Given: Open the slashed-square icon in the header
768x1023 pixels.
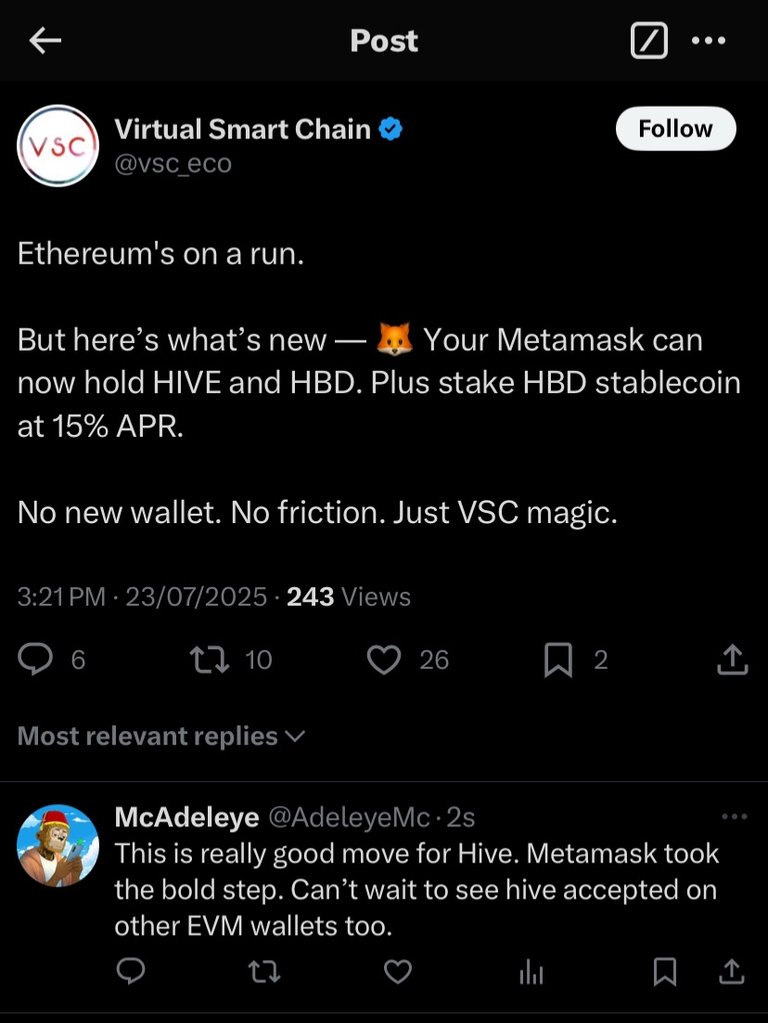Looking at the screenshot, I should 649,41.
